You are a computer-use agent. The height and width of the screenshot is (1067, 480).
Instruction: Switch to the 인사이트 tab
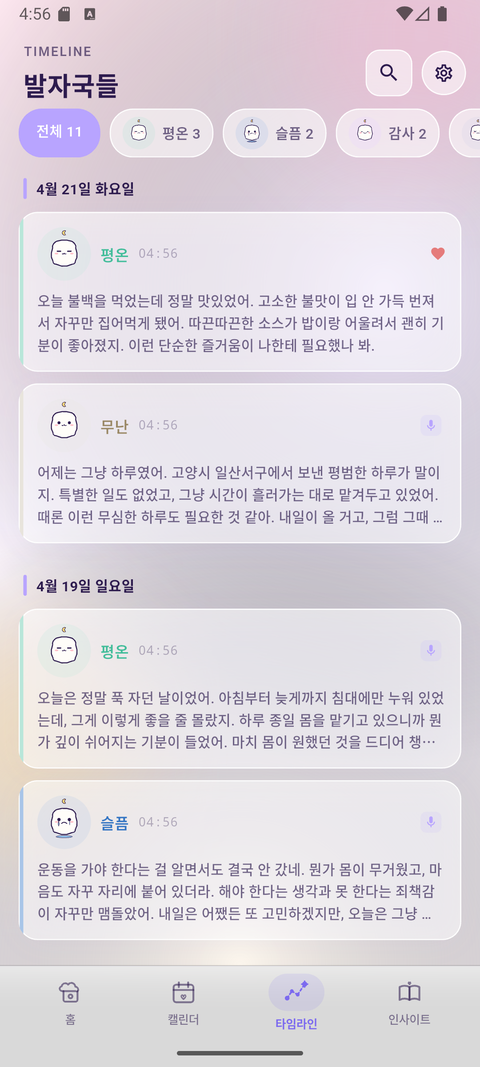tap(409, 1003)
